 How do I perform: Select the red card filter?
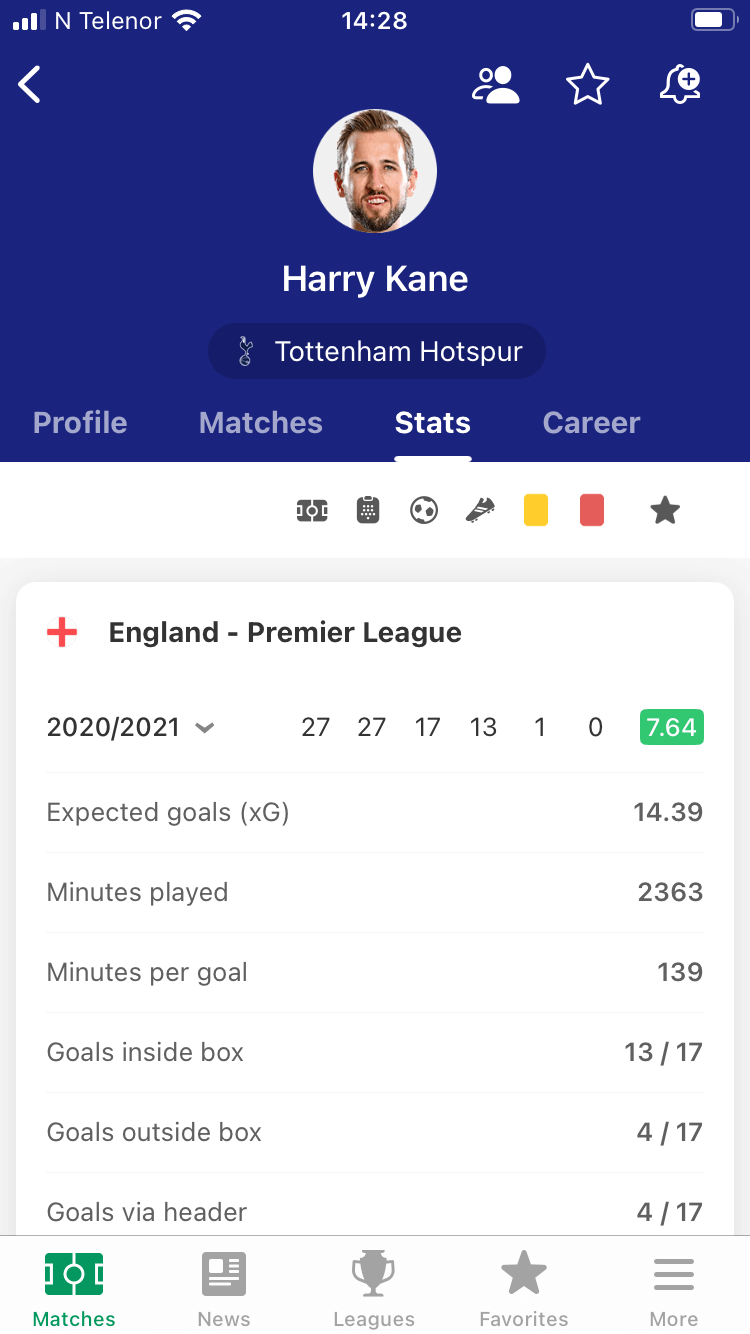coord(591,509)
